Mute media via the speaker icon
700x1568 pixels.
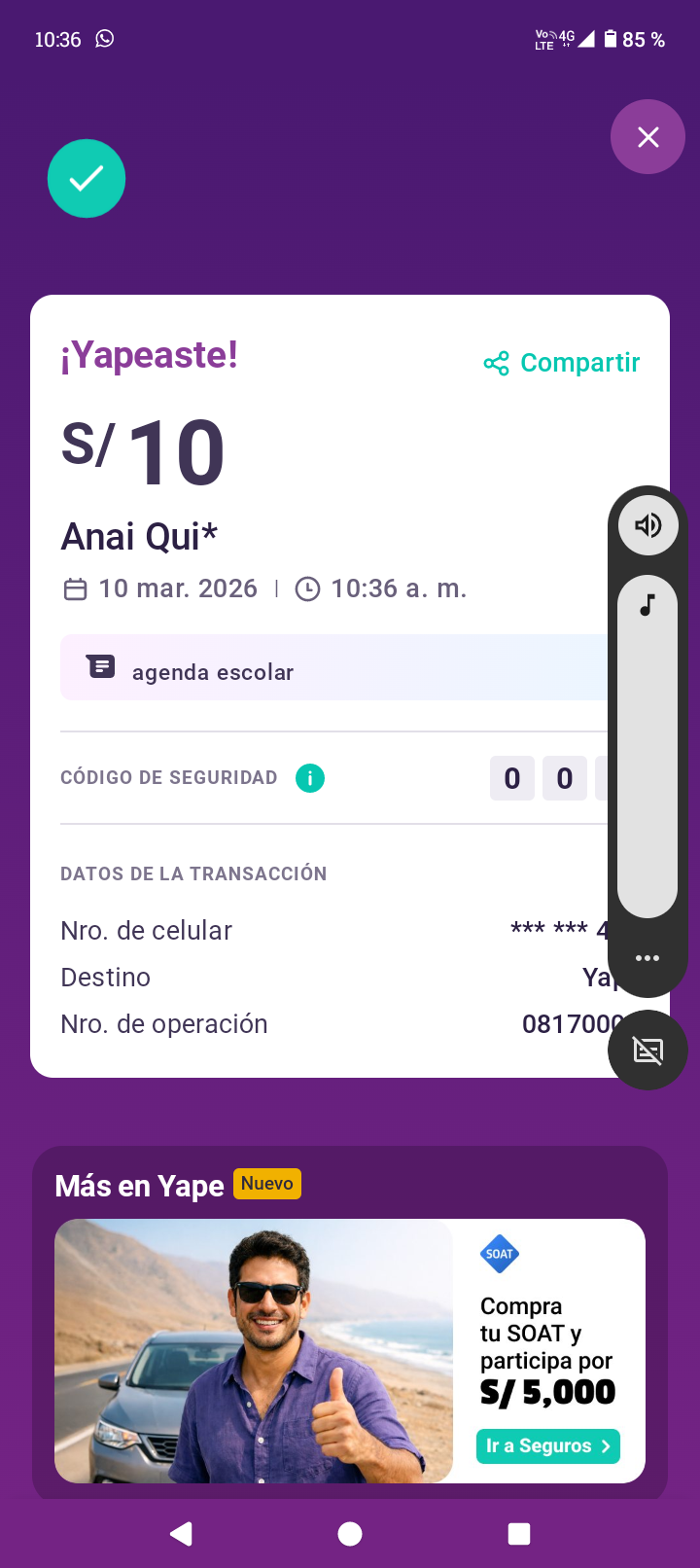(647, 525)
